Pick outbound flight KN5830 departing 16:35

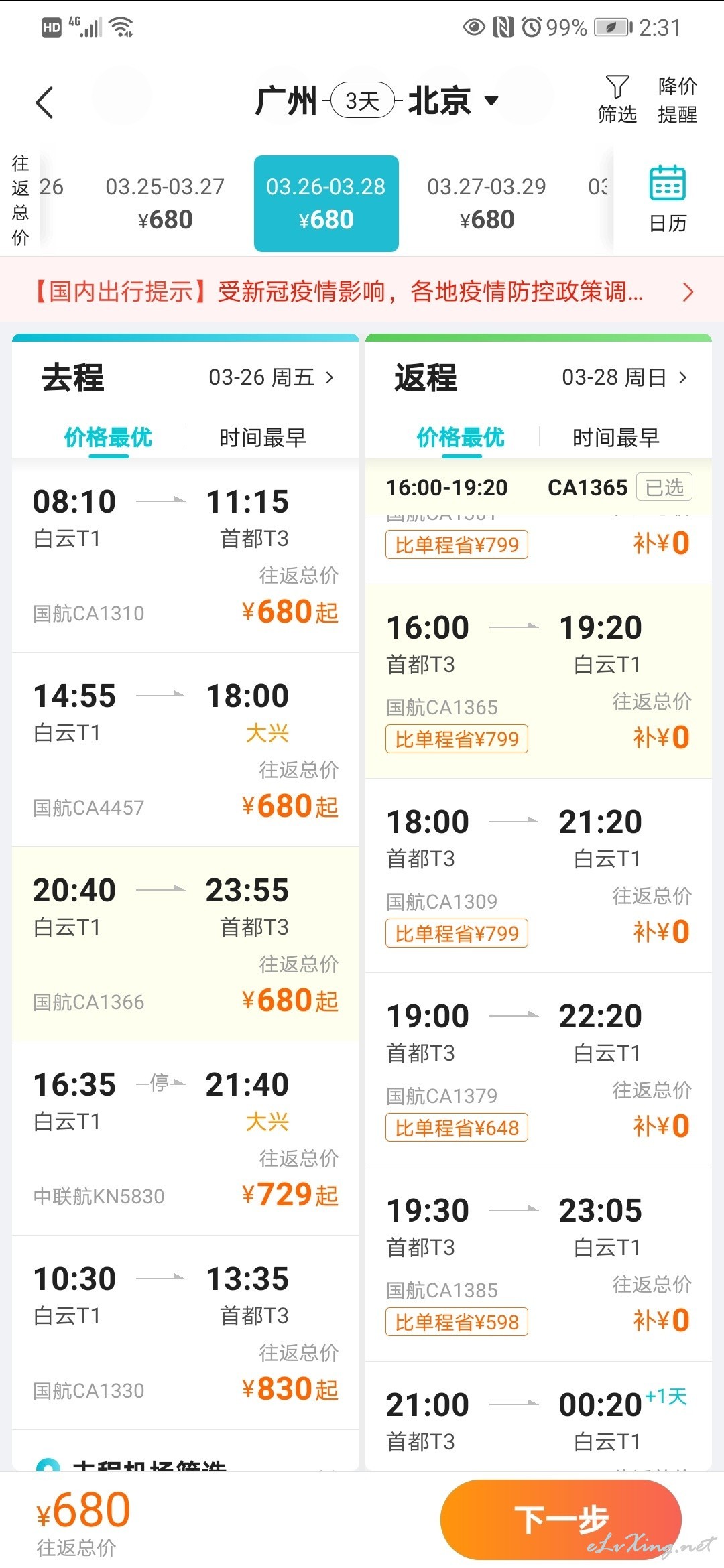[186, 1138]
